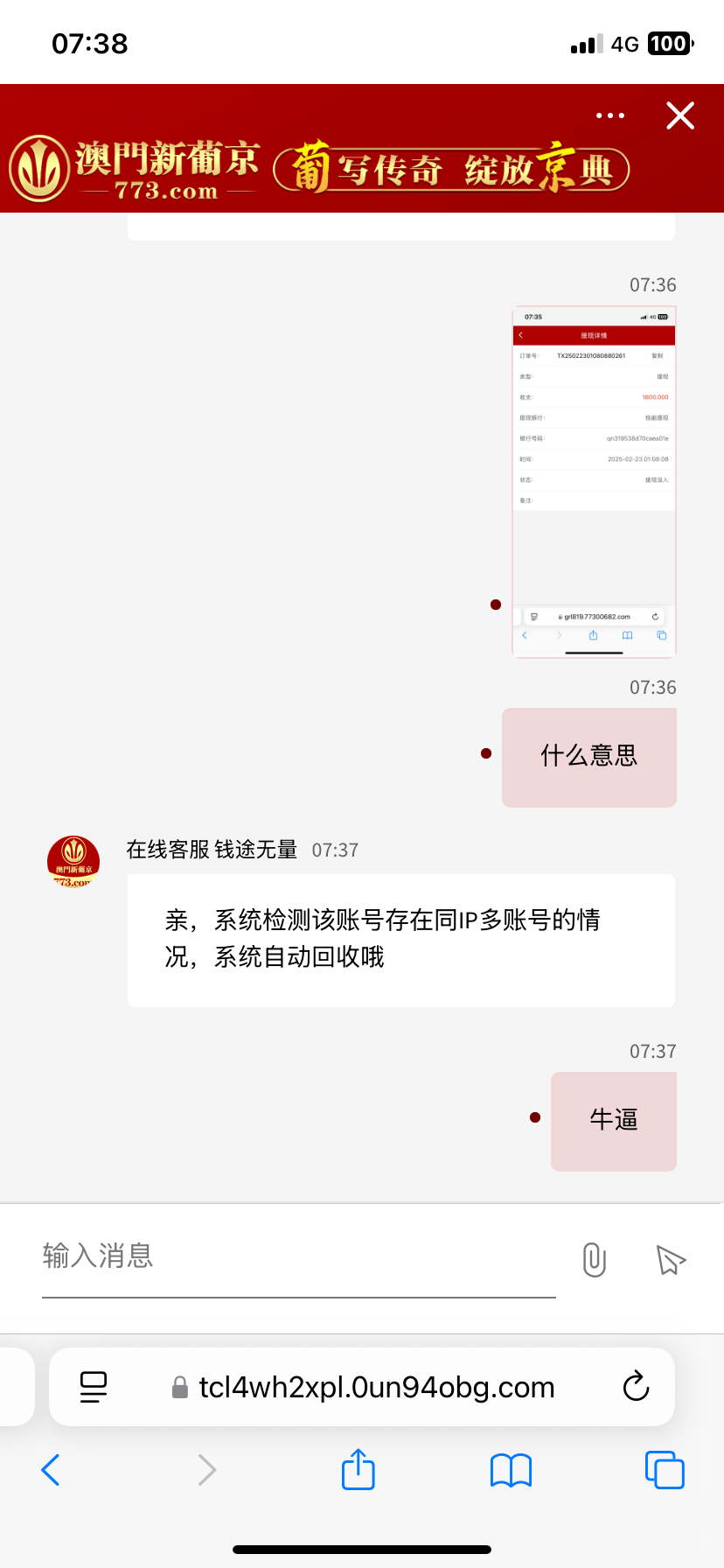Share this page via Safari share button
Viewport: 724px width, 1568px height.
pos(358,1470)
